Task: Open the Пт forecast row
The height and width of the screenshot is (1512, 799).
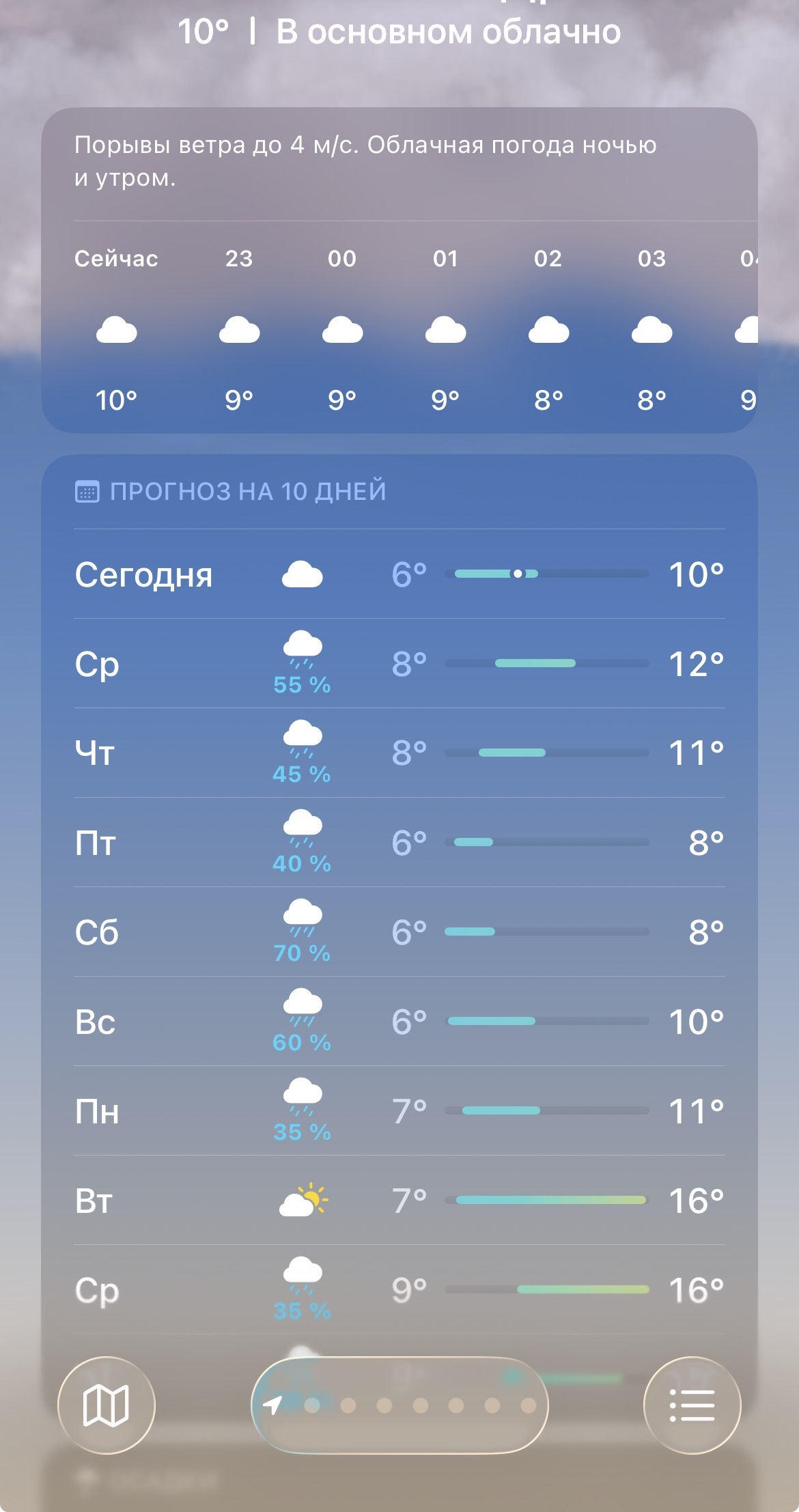Action: pos(399,843)
